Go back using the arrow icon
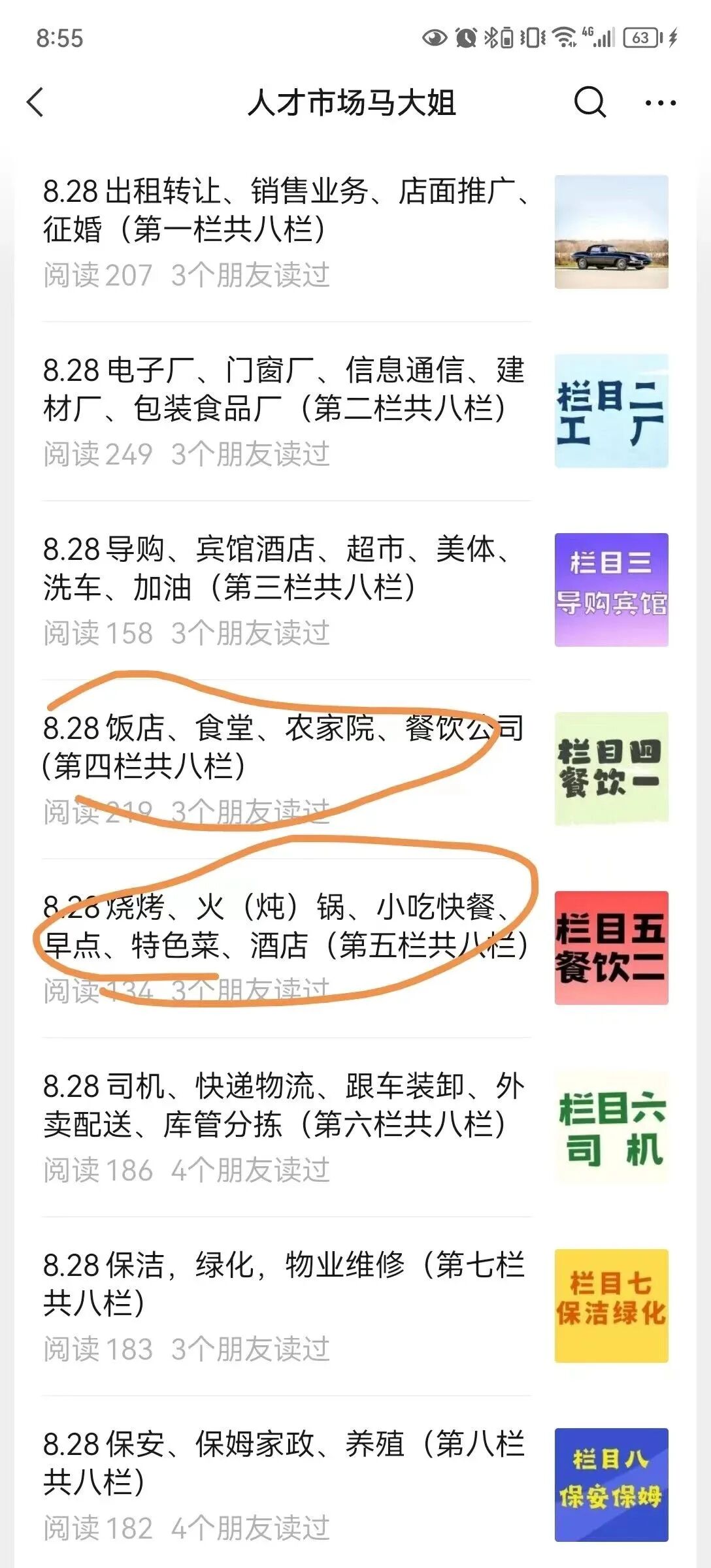711x1568 pixels. (36, 103)
